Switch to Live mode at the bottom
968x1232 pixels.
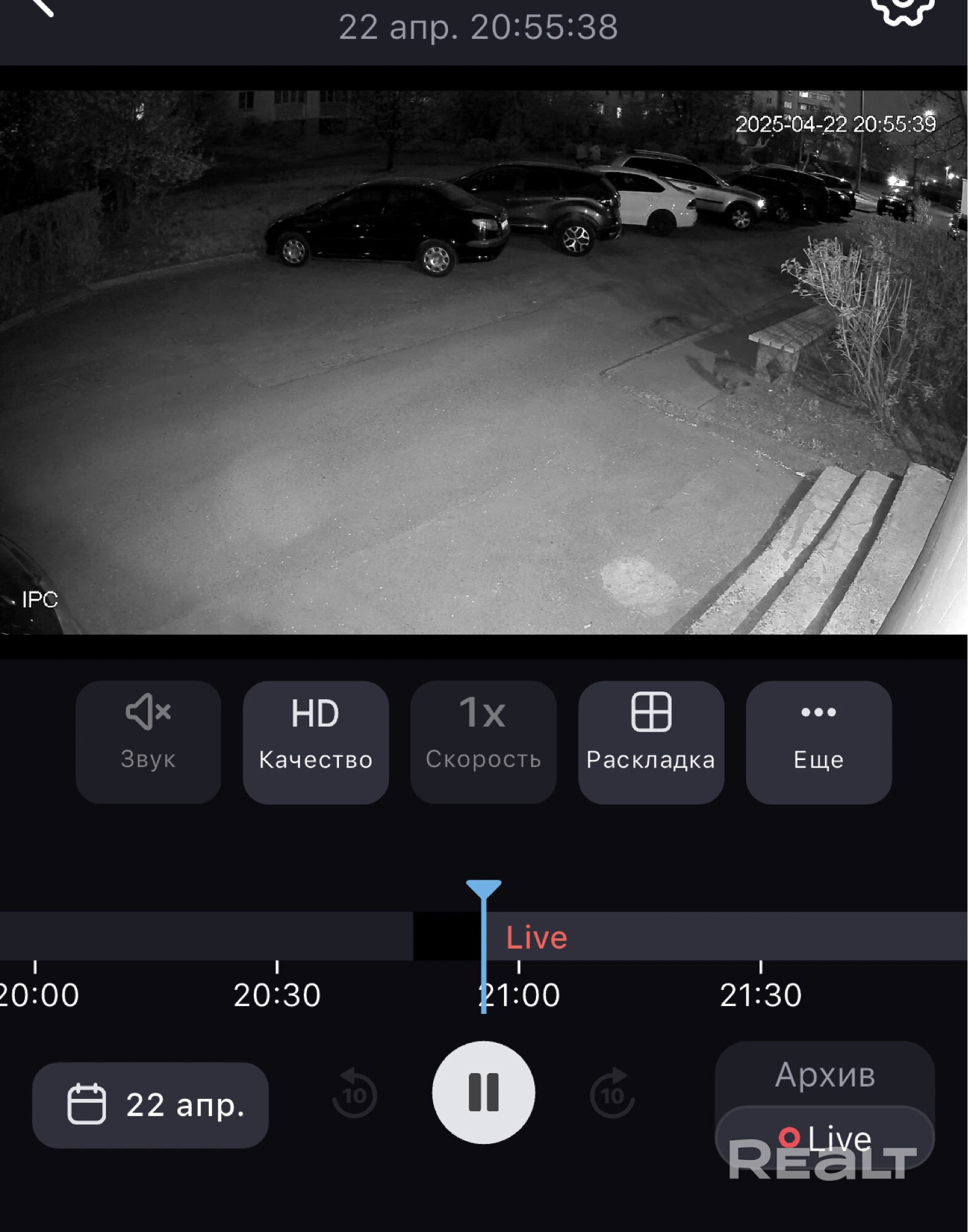(824, 1137)
